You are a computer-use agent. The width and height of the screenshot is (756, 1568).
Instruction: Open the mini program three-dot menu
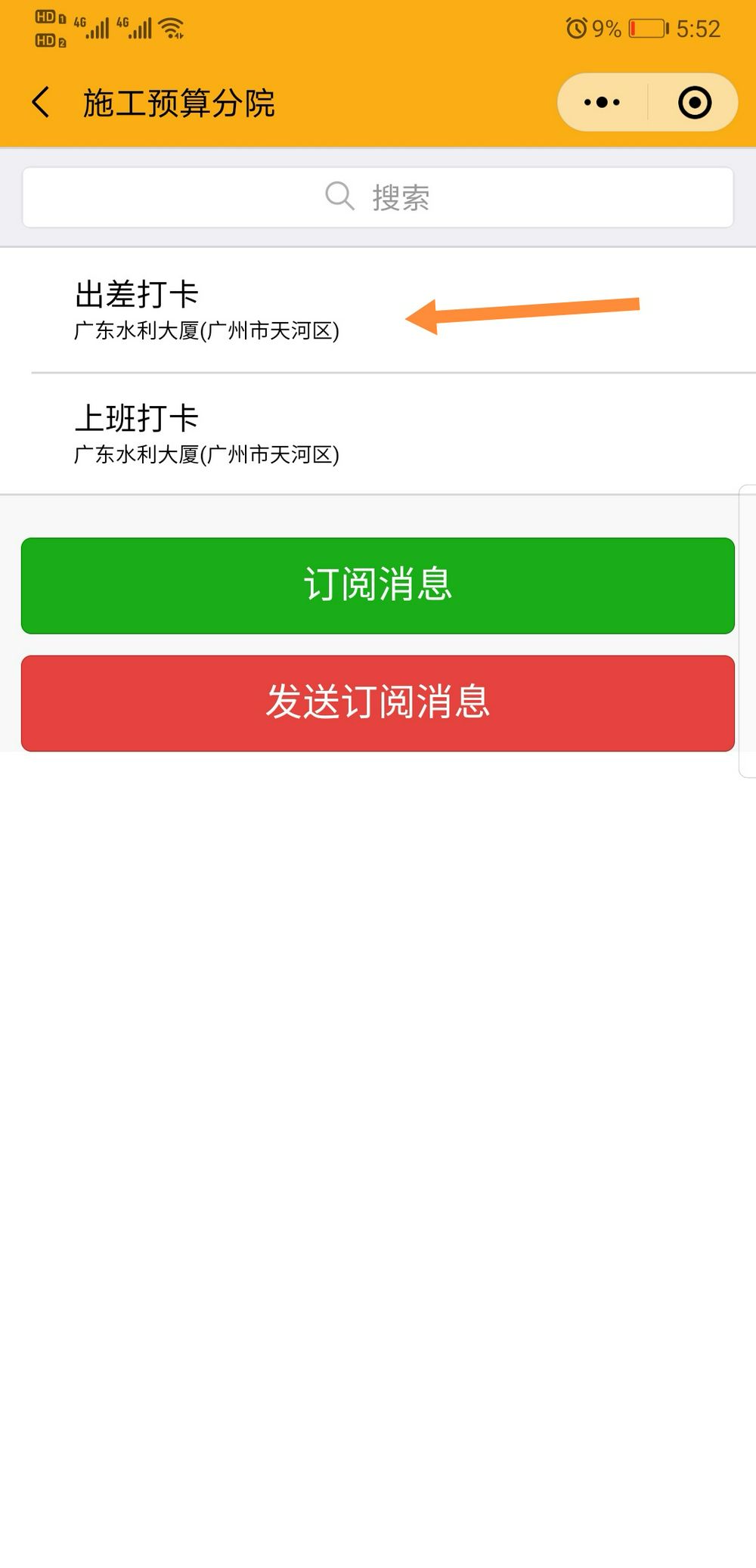(603, 102)
